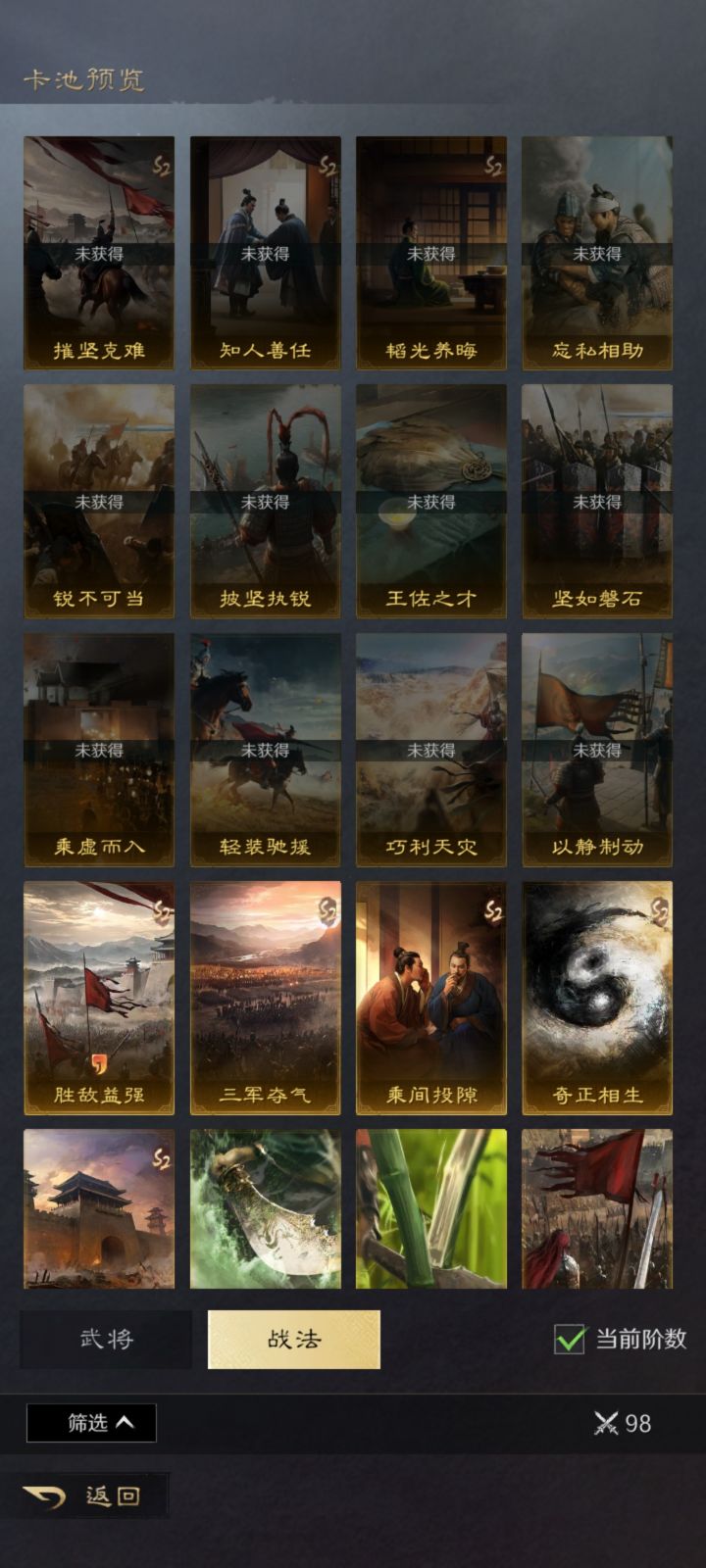Select the 锐不可当 card

98,500
